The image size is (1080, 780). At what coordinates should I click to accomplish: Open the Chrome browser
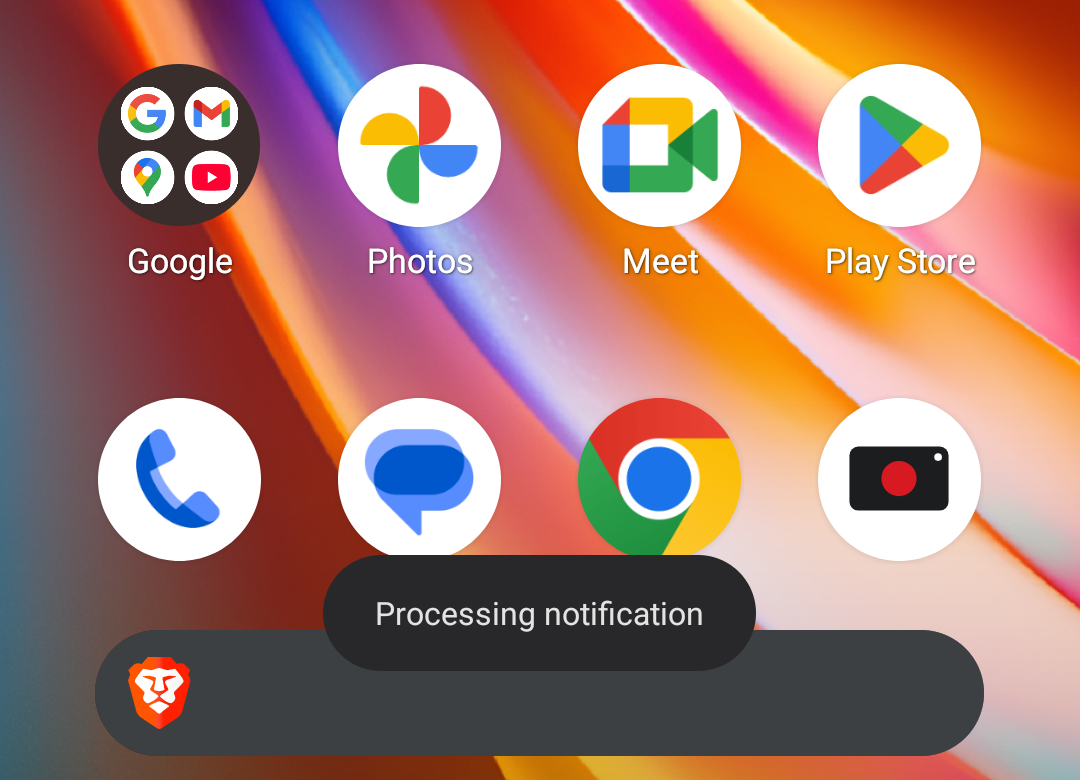click(659, 476)
